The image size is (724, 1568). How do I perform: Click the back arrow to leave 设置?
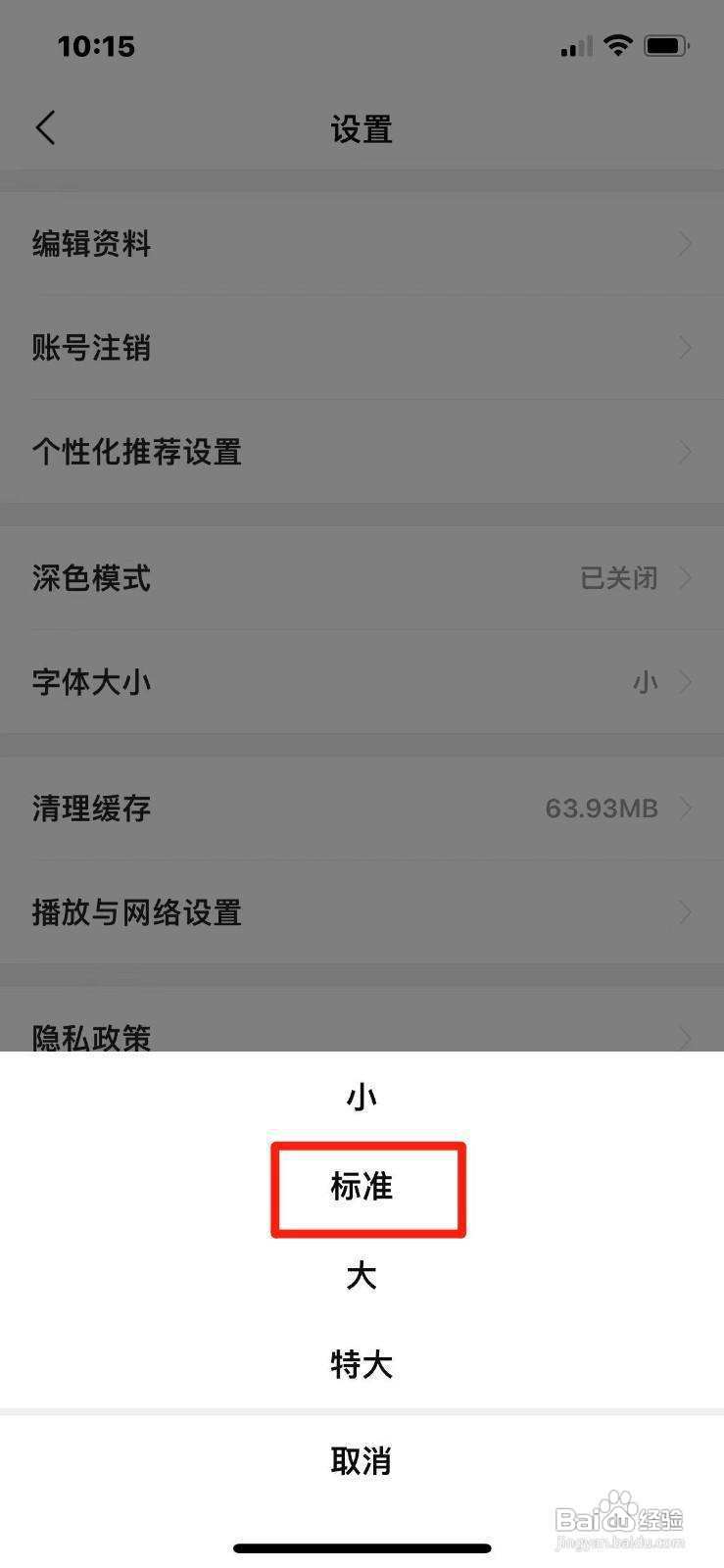(45, 127)
